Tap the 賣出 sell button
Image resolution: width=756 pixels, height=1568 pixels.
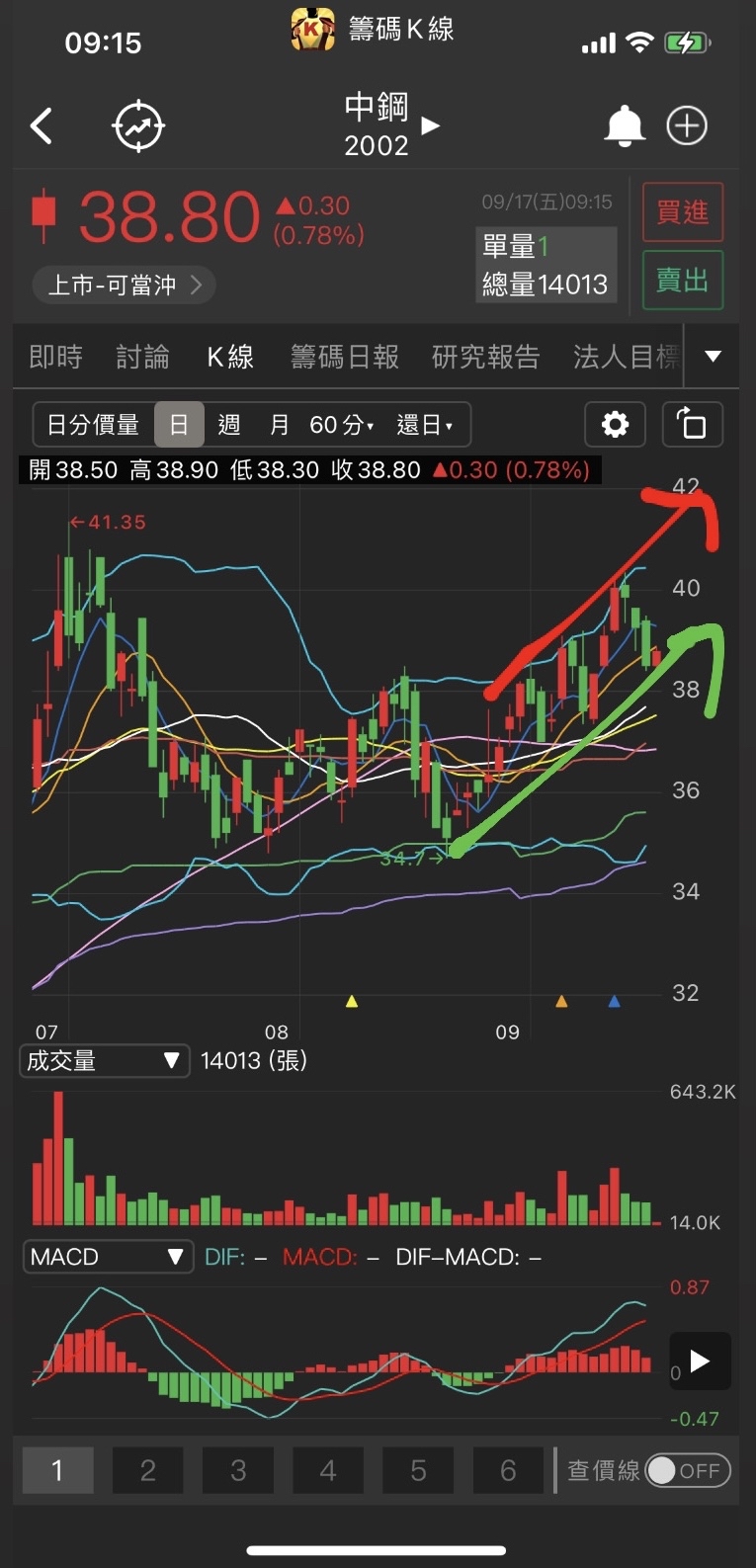[682, 281]
